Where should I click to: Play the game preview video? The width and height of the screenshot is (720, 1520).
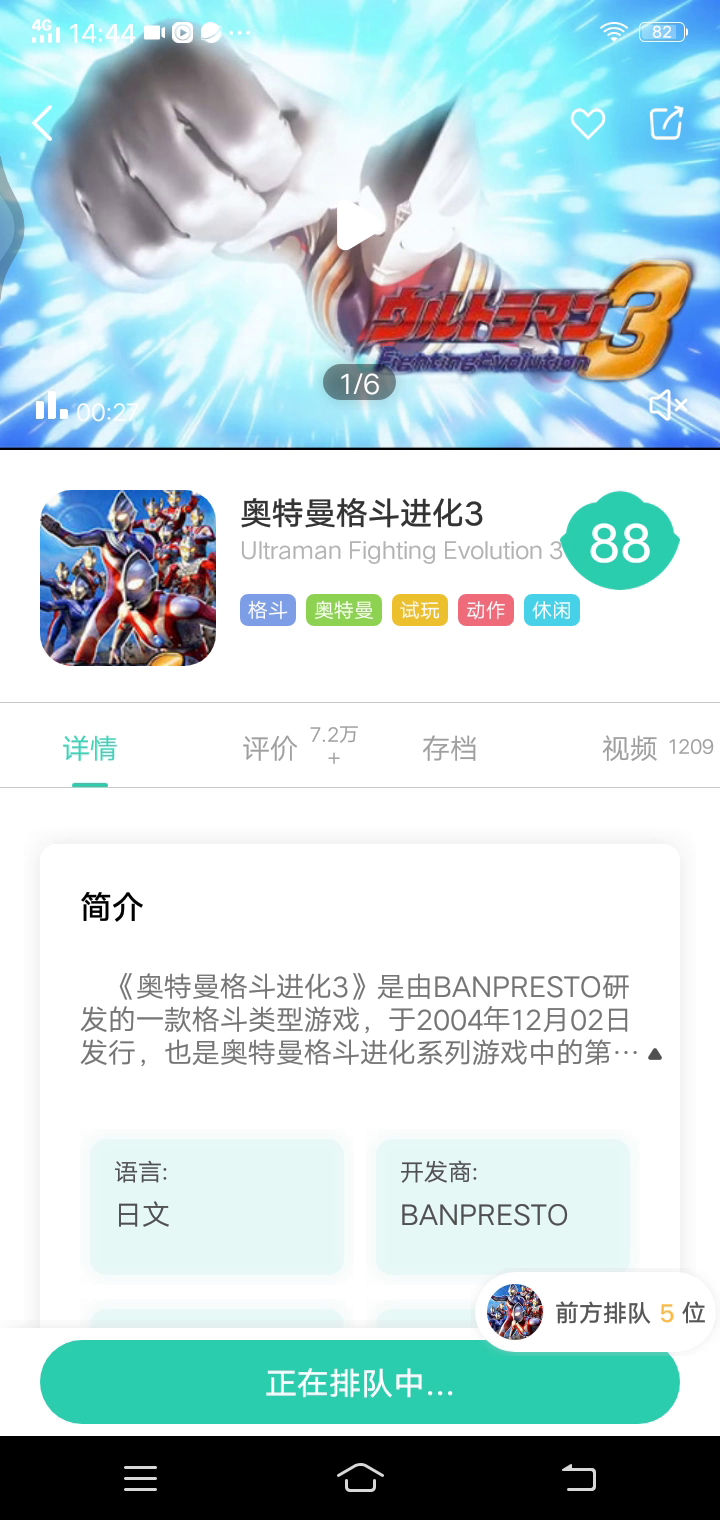coord(358,225)
